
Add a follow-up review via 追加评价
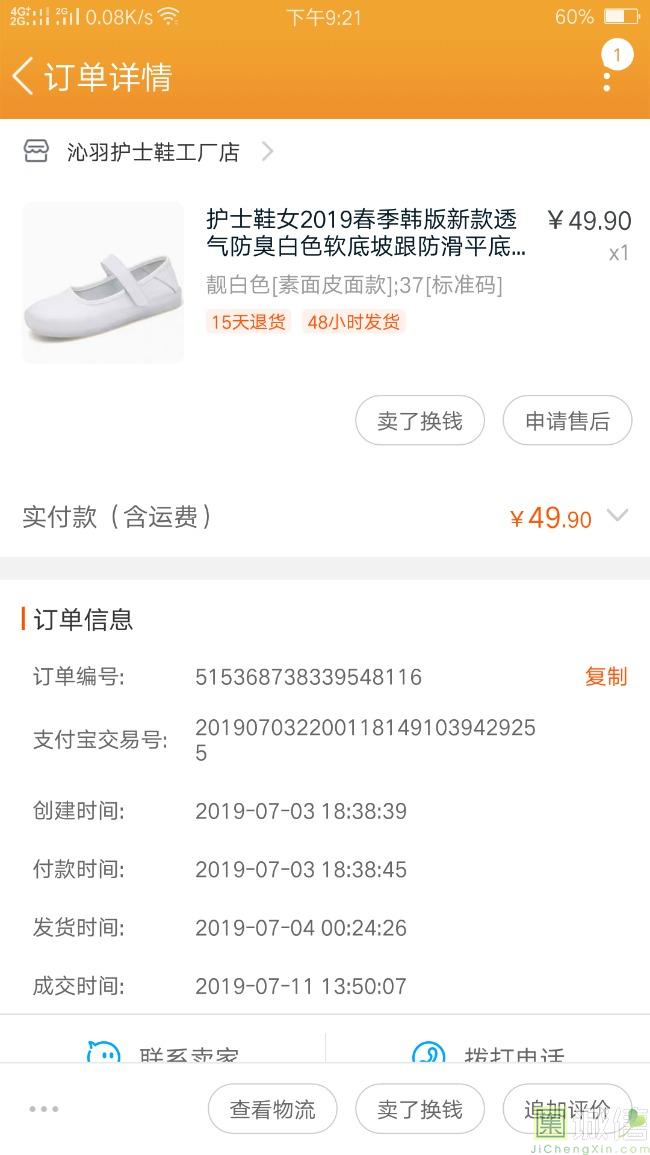[x=567, y=1109]
